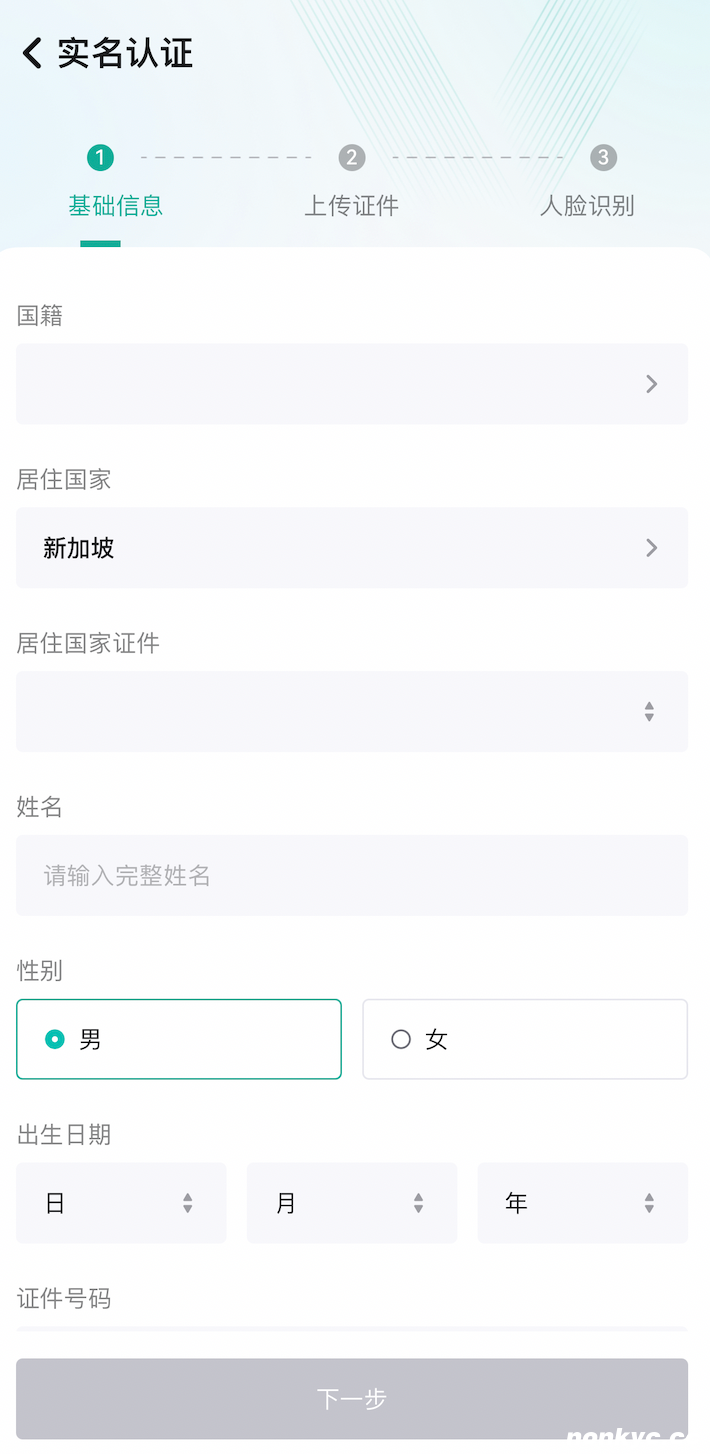Select 男 as gender
The image size is (710, 1454).
pyautogui.click(x=179, y=1040)
